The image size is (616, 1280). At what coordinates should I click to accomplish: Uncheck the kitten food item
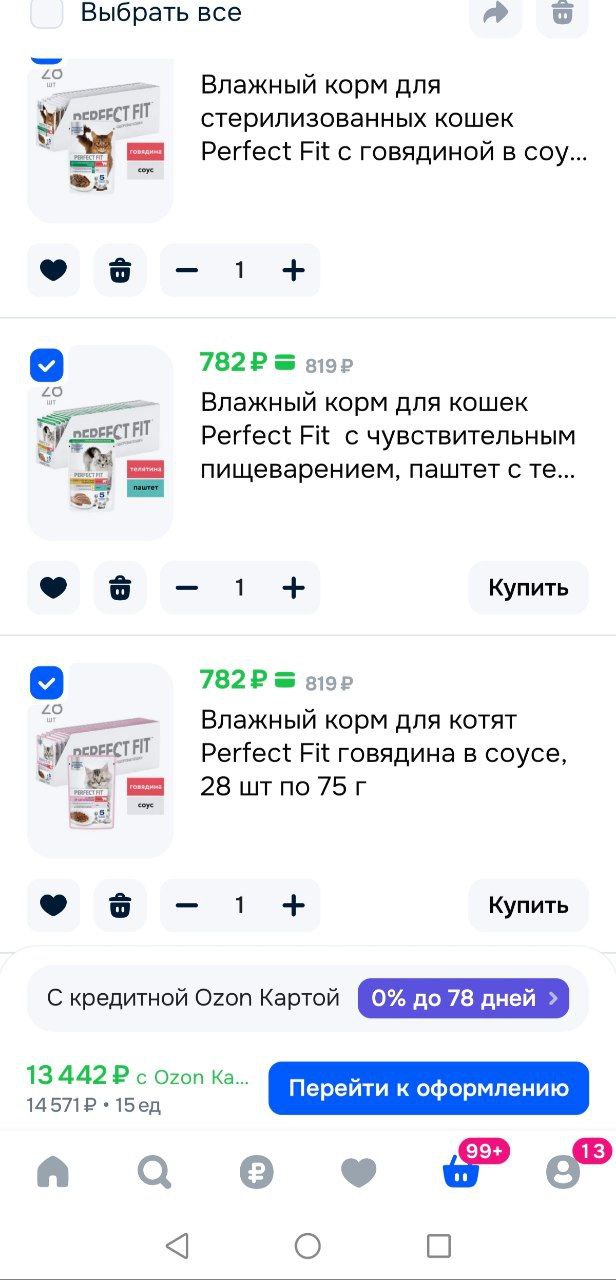pos(47,684)
